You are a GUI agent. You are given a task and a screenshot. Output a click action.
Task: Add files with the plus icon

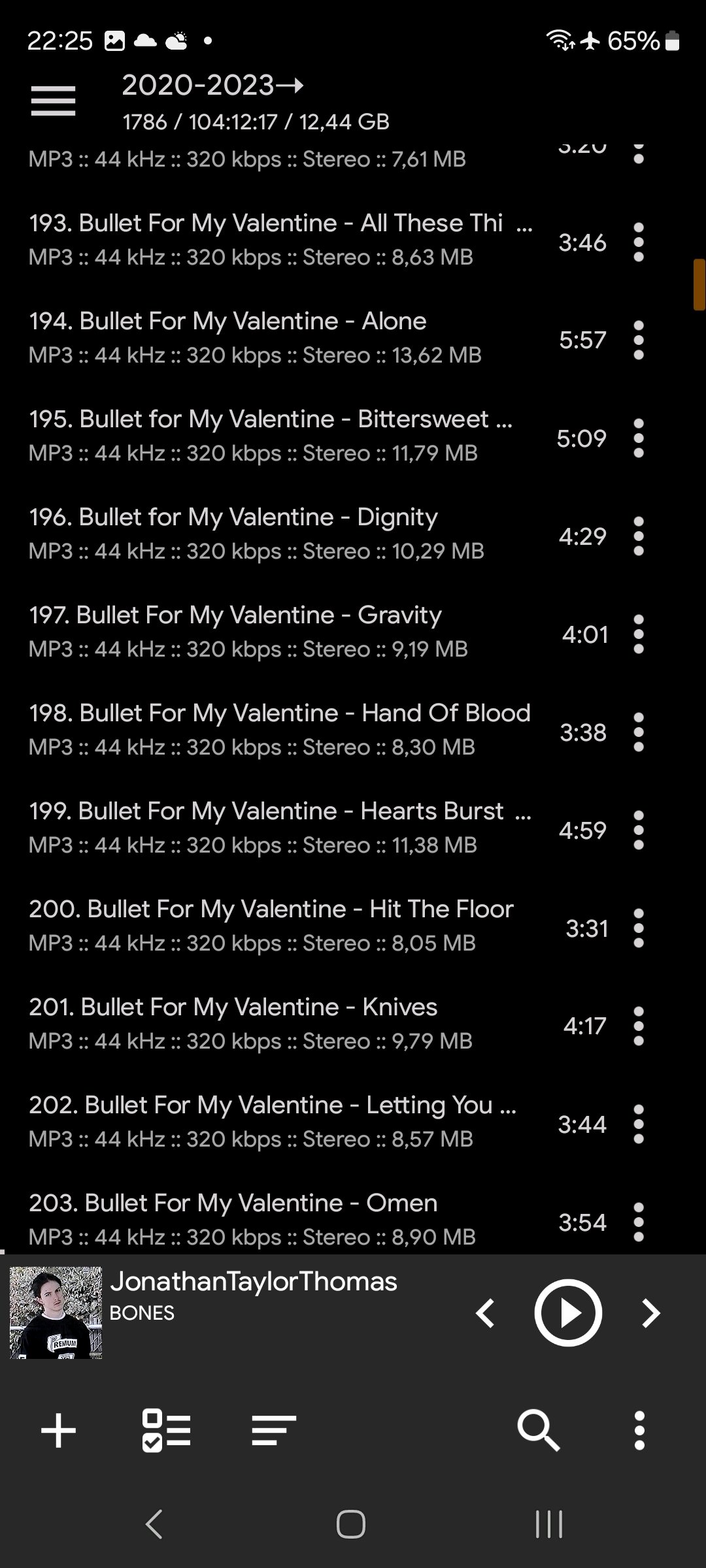tap(59, 1431)
